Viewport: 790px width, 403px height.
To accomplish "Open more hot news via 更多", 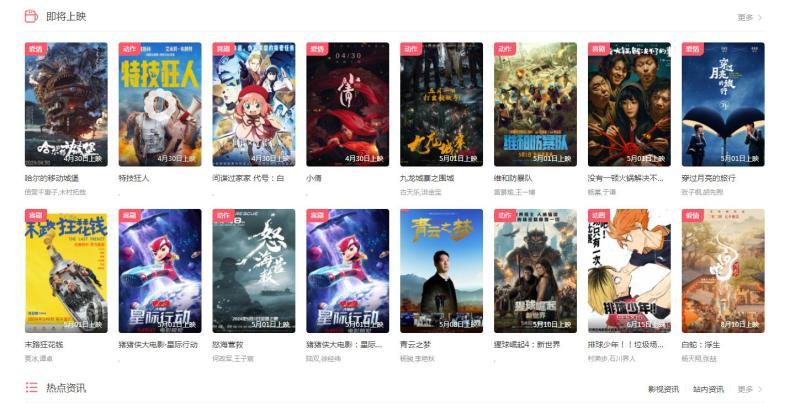I will [x=749, y=389].
